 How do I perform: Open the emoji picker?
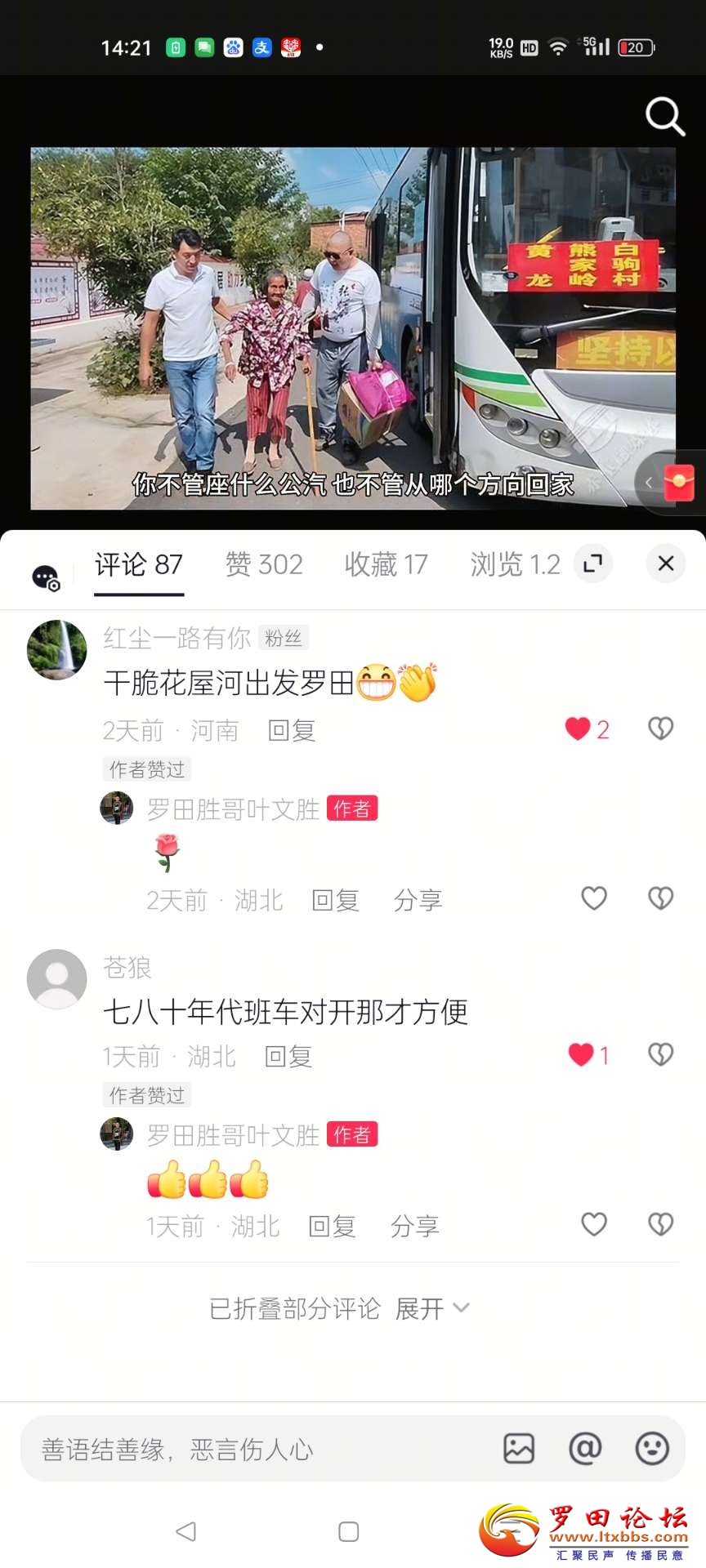click(652, 1449)
